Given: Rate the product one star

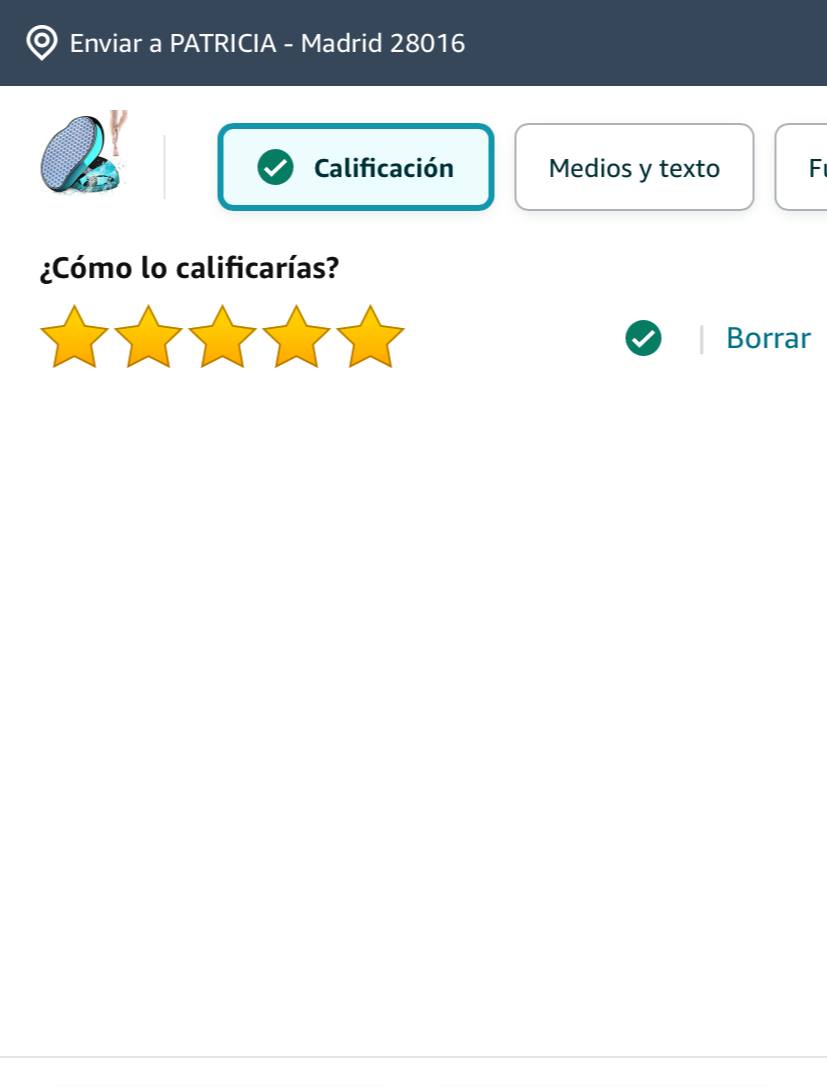Looking at the screenshot, I should click(x=74, y=338).
